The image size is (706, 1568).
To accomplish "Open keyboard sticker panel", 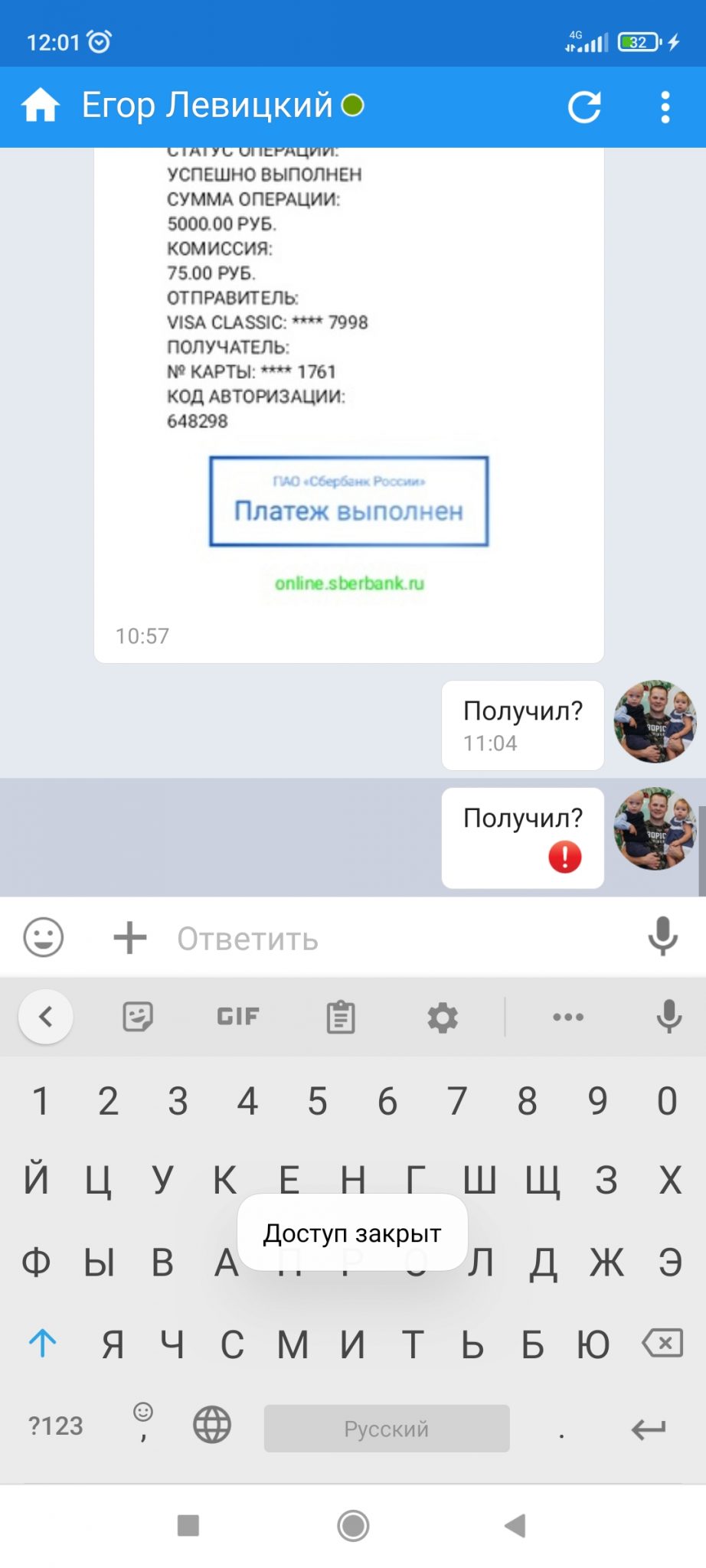I will [138, 1017].
